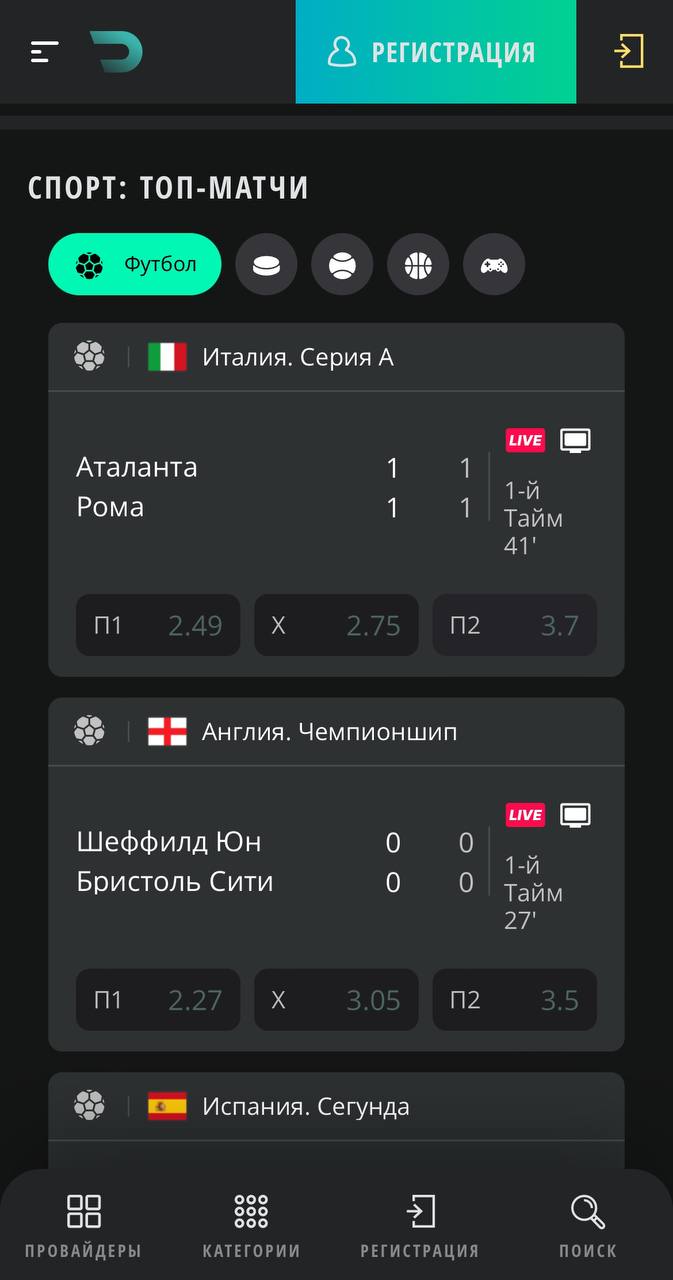The height and width of the screenshot is (1280, 673).
Task: Switch to the tennis sport filter
Action: (342, 265)
